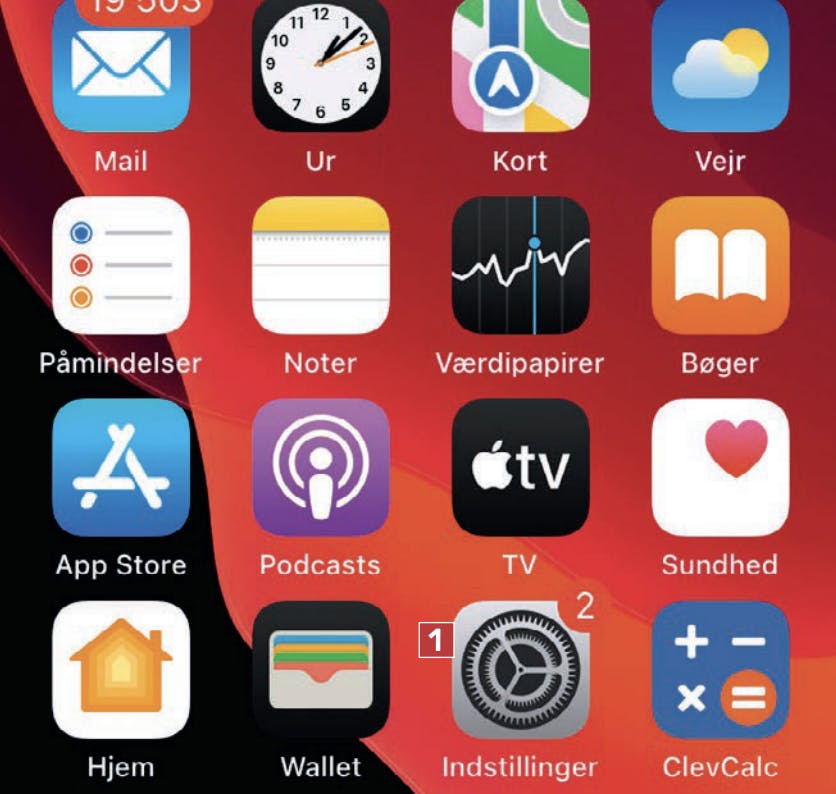Viewport: 836px width, 794px height.
Task: Open Påmindelser reminders app
Action: 120,266
